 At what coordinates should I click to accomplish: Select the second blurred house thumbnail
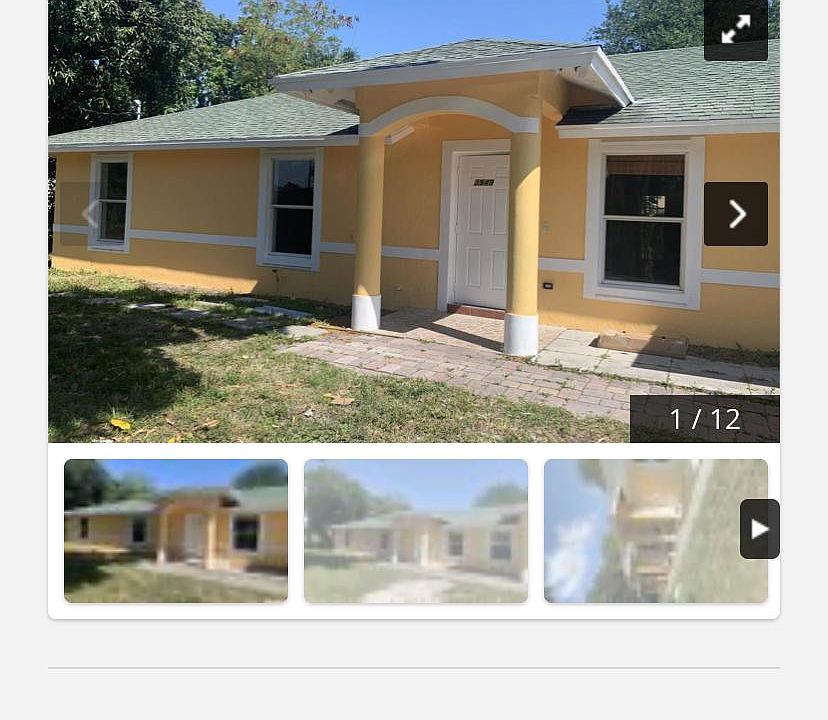416,531
